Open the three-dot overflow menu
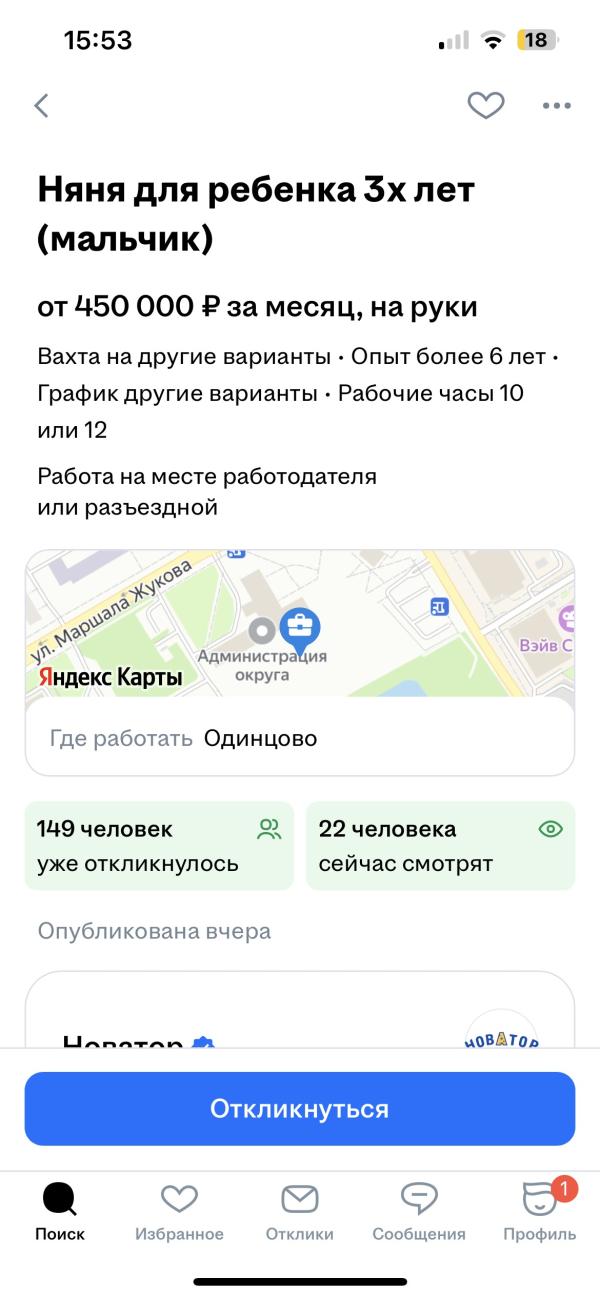This screenshot has height=1297, width=600. click(x=556, y=105)
